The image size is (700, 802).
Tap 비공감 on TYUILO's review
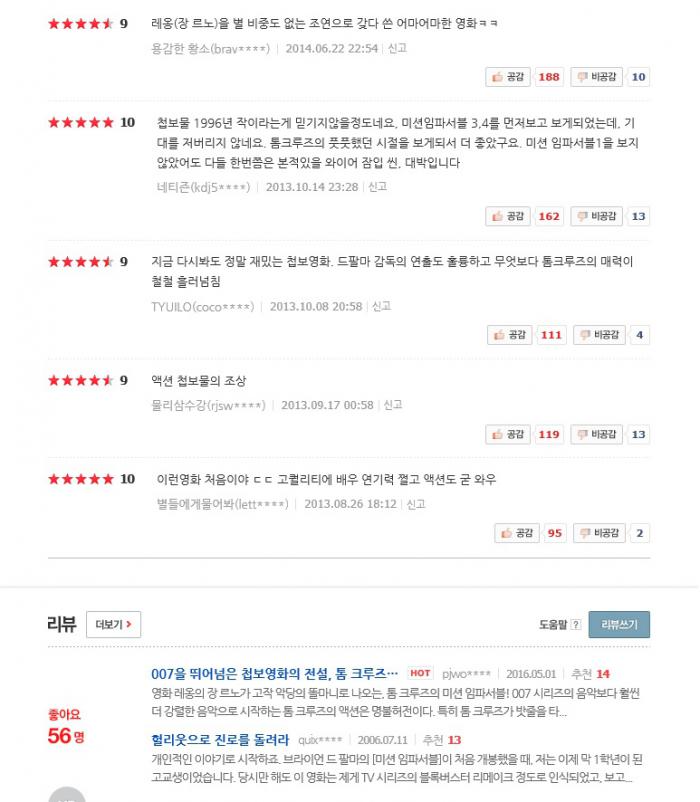[x=599, y=335]
